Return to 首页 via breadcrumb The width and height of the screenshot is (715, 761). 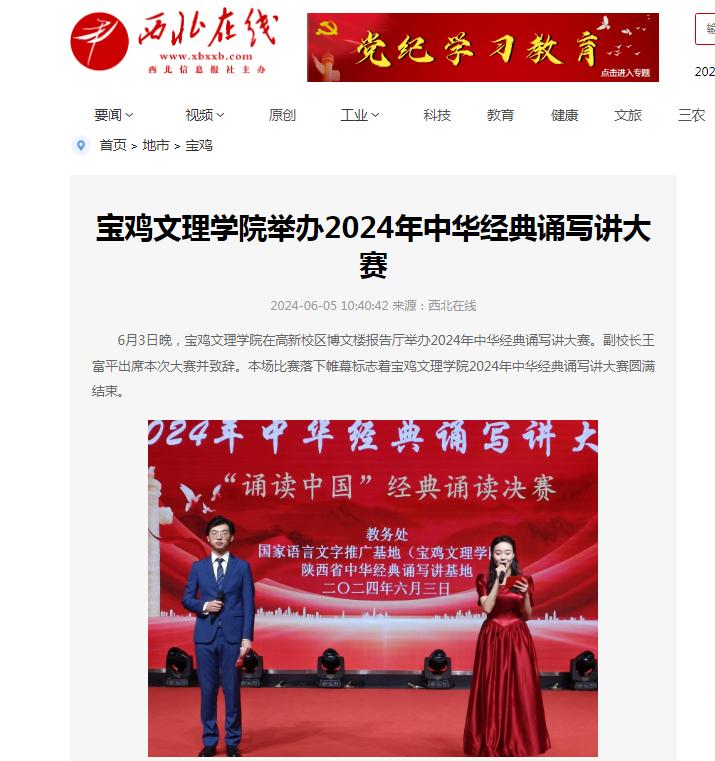click(113, 145)
